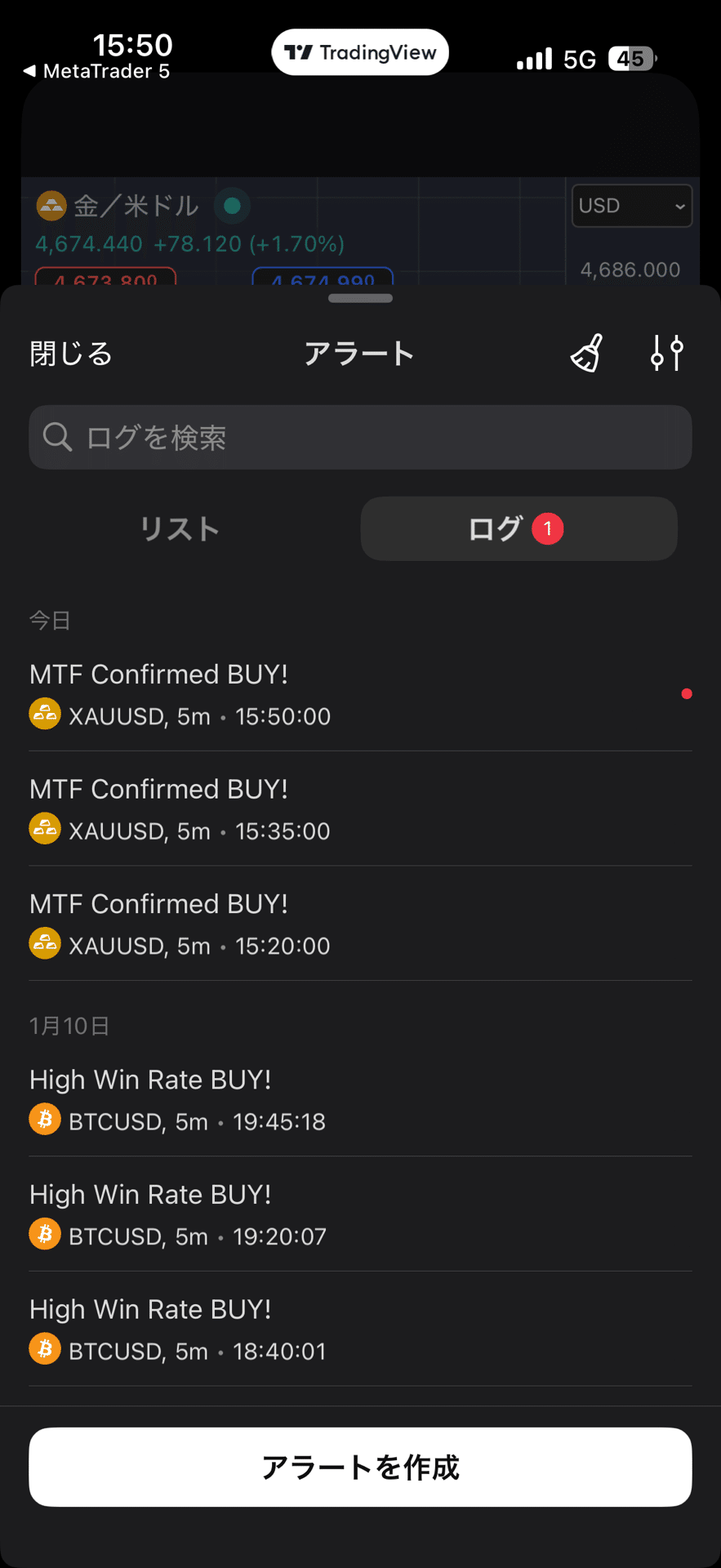Tap the unread red dot on the newest alert
Viewport: 721px width, 1568px height.
[x=687, y=693]
